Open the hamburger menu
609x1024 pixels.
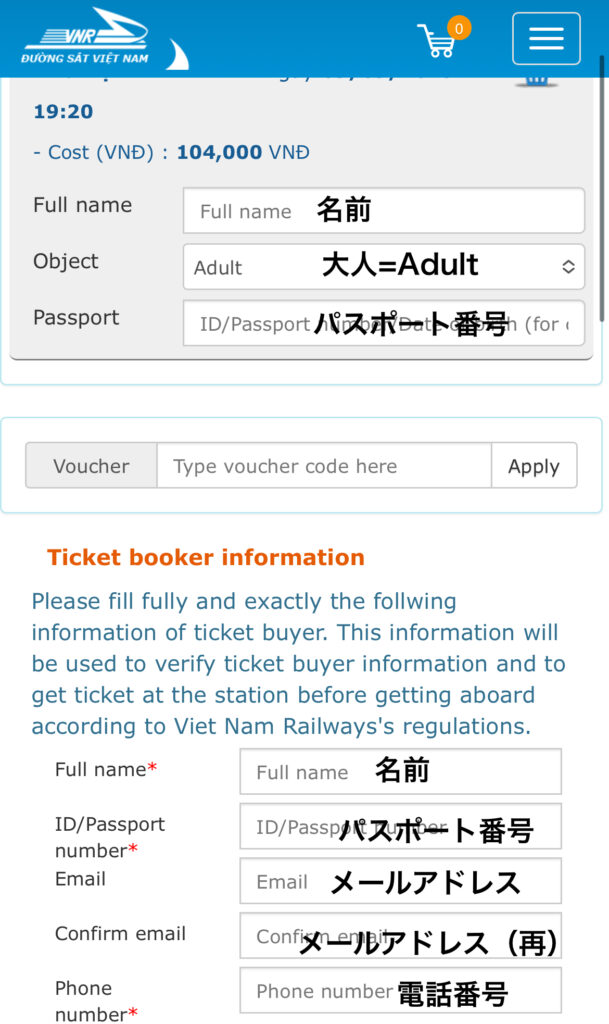point(546,39)
